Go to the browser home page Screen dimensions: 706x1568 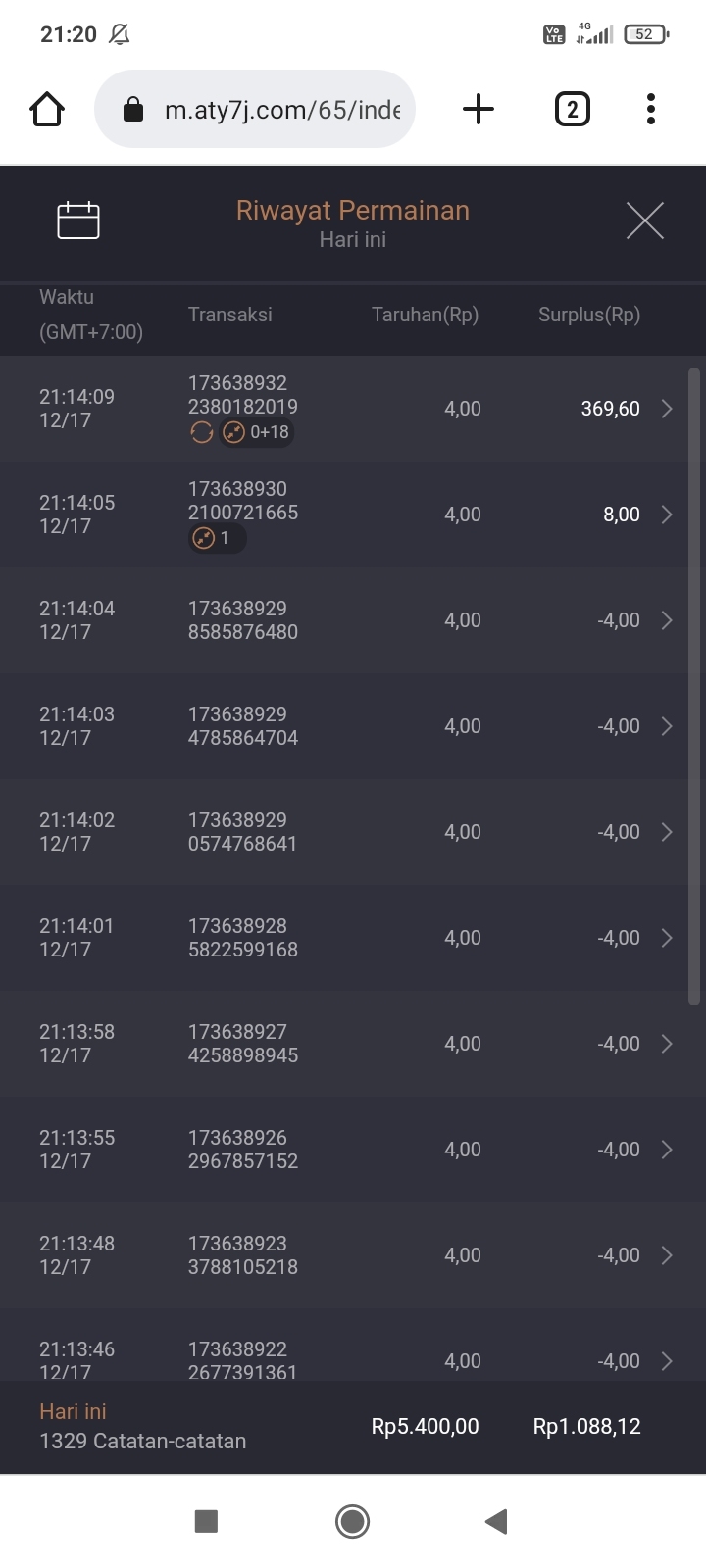[x=47, y=109]
